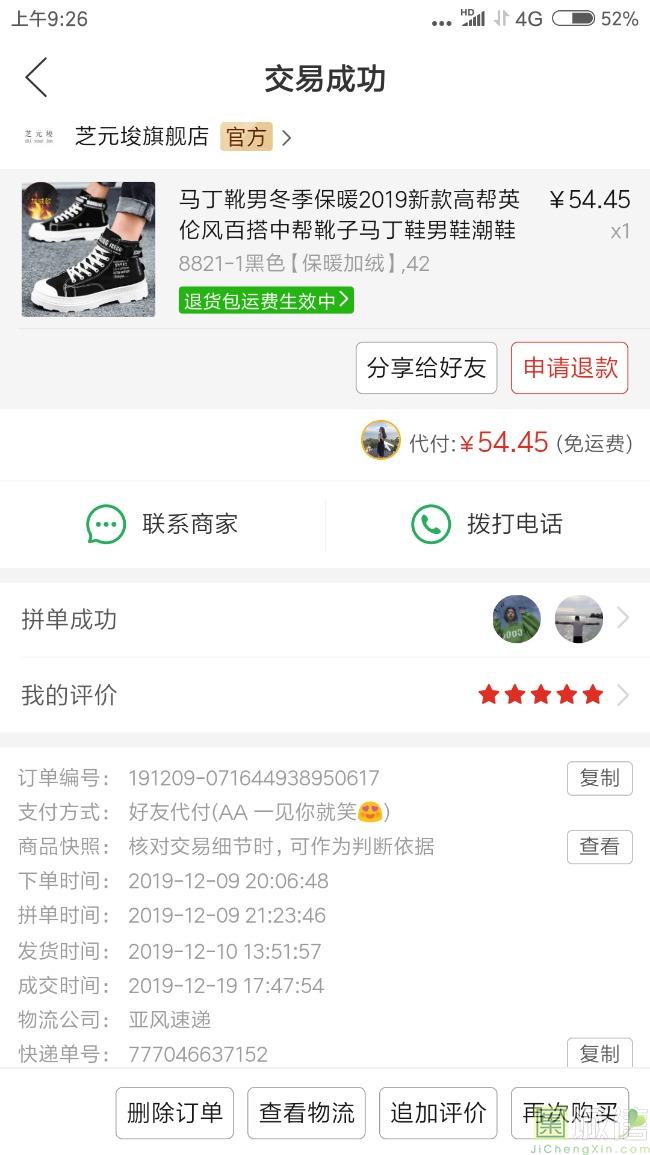View 退货包运费生效中 details
650x1155 pixels.
[x=266, y=300]
